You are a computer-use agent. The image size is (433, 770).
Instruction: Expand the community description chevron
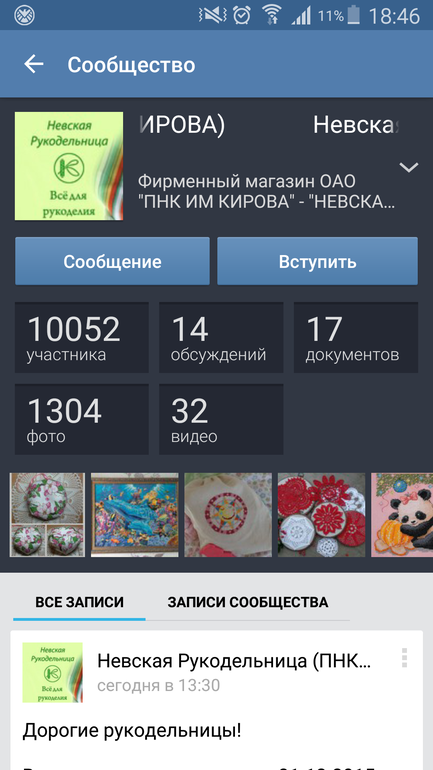point(408,167)
